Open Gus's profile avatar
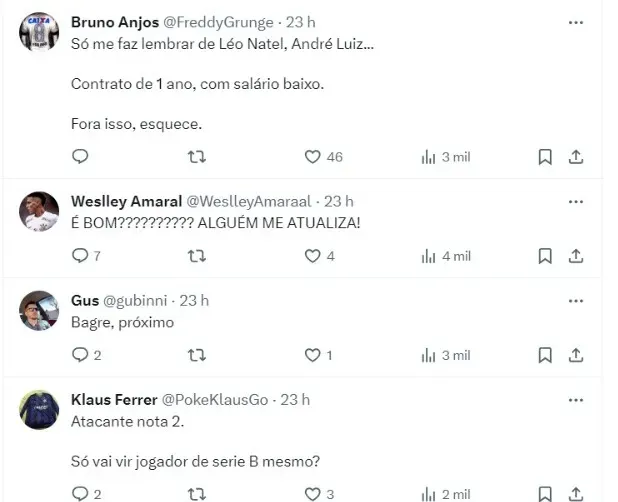The height and width of the screenshot is (502, 618). click(39, 310)
